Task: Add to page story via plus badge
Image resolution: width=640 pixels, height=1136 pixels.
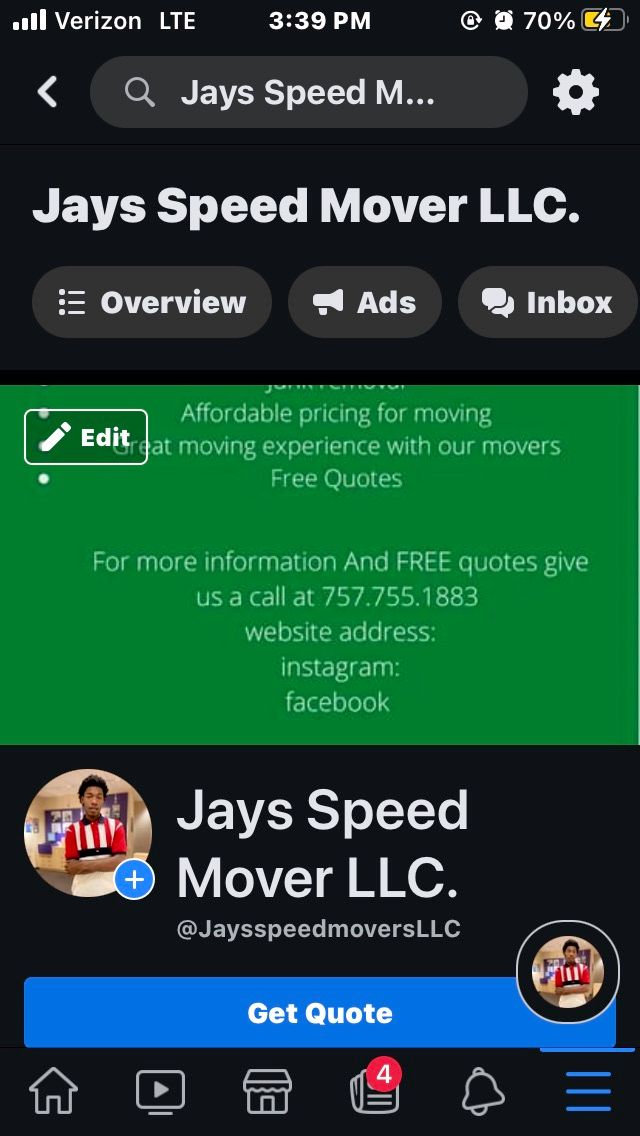Action: (x=134, y=880)
